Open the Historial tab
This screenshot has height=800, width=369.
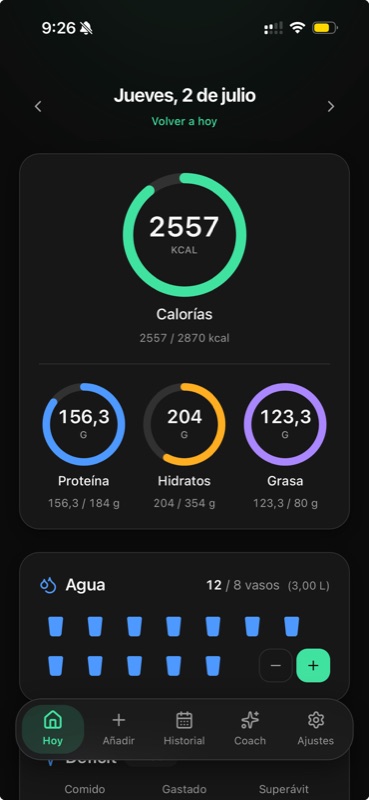tap(184, 729)
